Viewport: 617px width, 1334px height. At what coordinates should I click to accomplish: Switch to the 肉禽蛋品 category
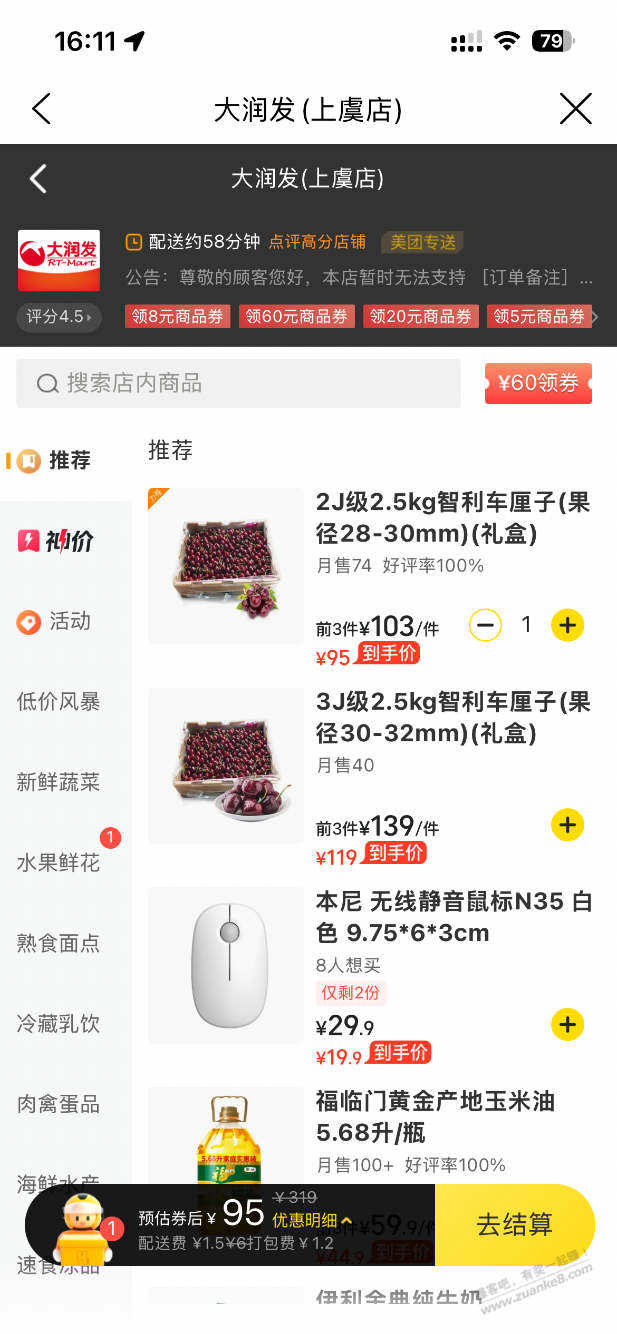59,1104
